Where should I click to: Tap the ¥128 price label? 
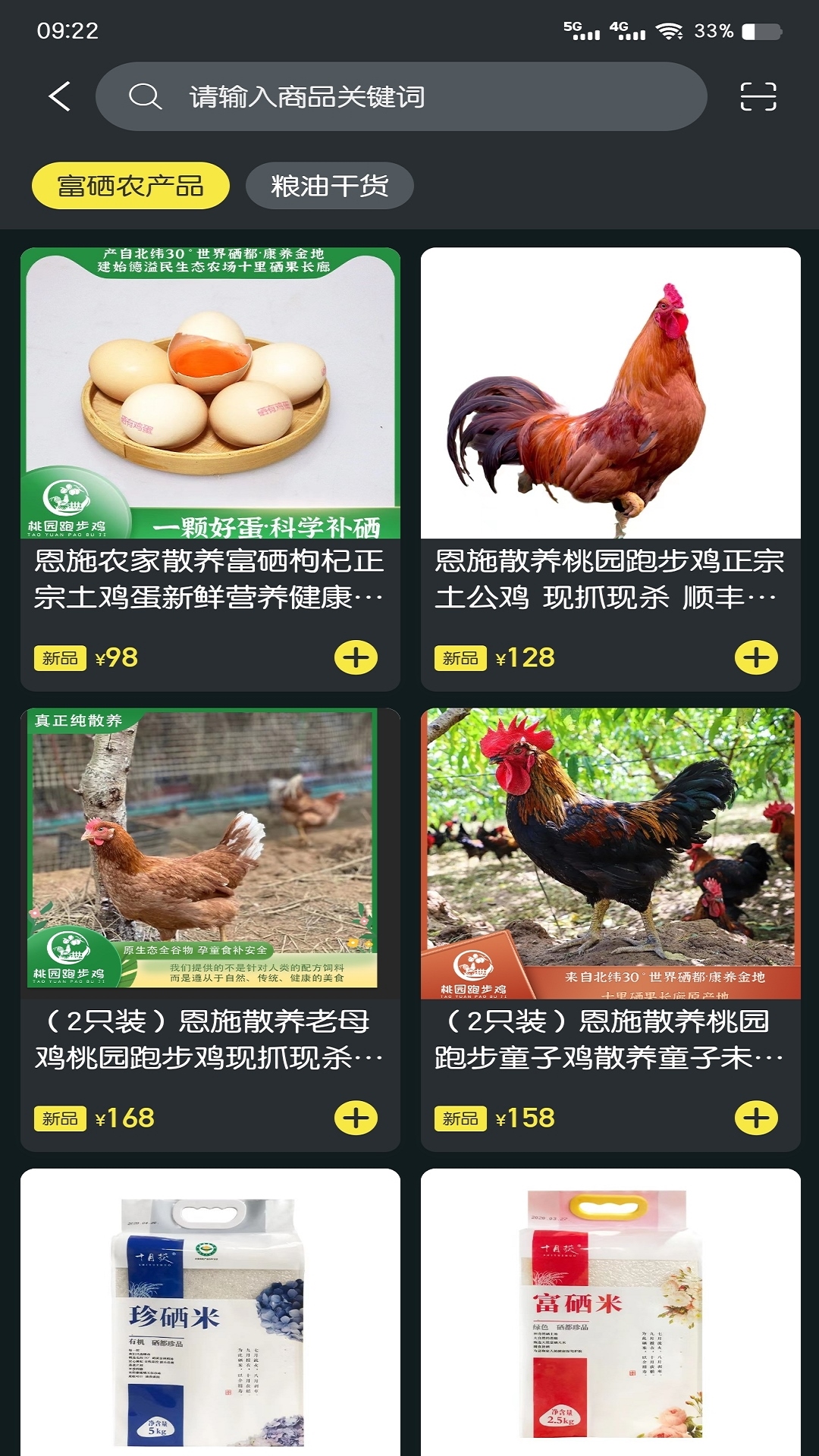point(525,659)
